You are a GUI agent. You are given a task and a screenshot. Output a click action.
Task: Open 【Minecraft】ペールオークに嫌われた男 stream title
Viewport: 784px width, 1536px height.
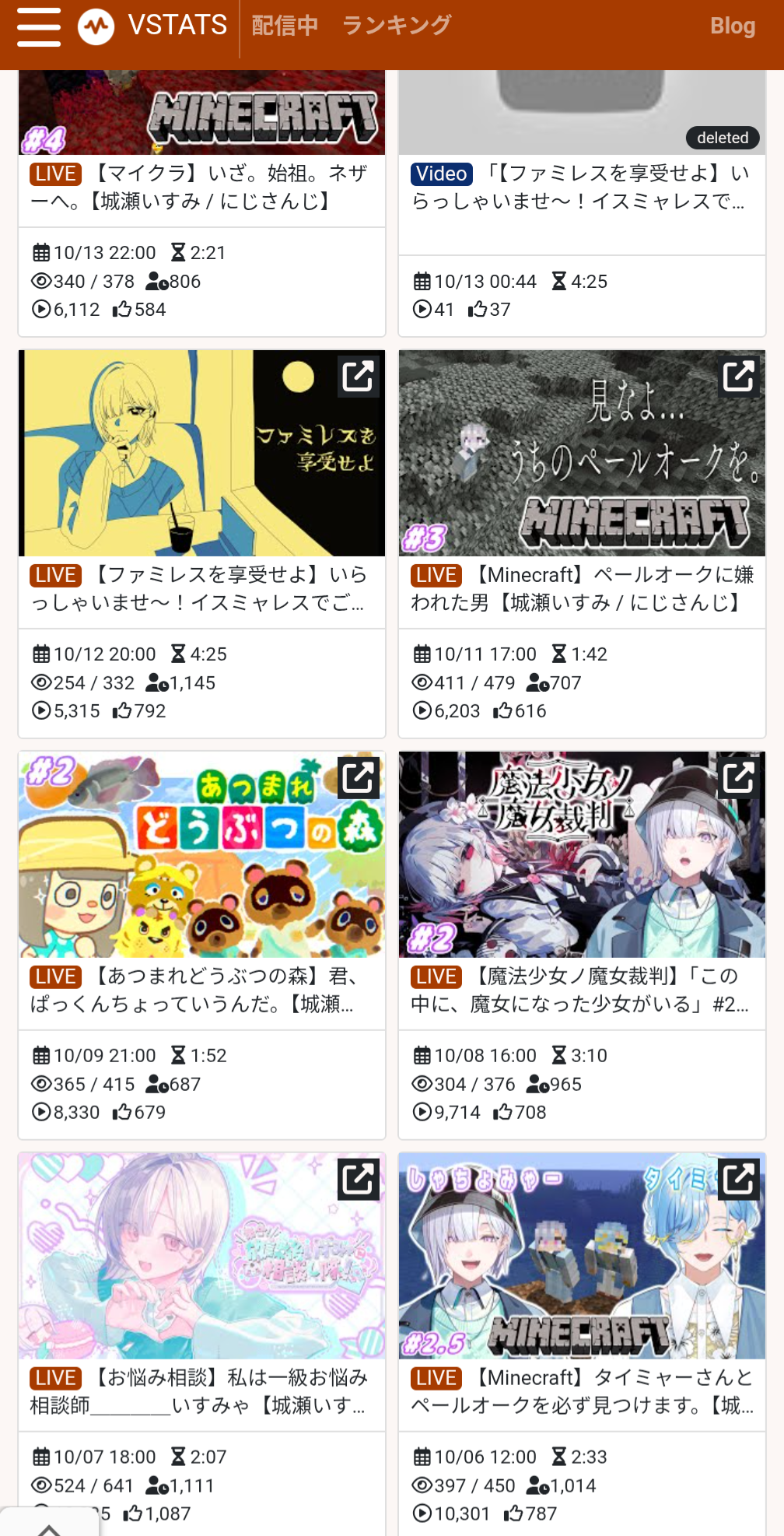point(582,589)
